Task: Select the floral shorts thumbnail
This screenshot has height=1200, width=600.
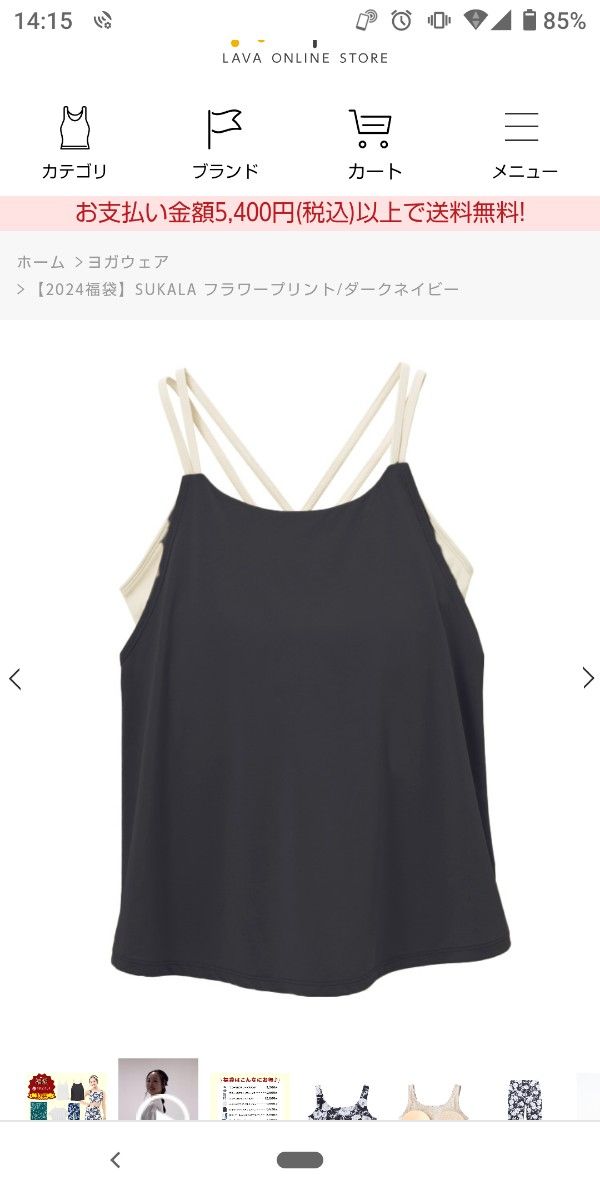Action: [x=524, y=1100]
